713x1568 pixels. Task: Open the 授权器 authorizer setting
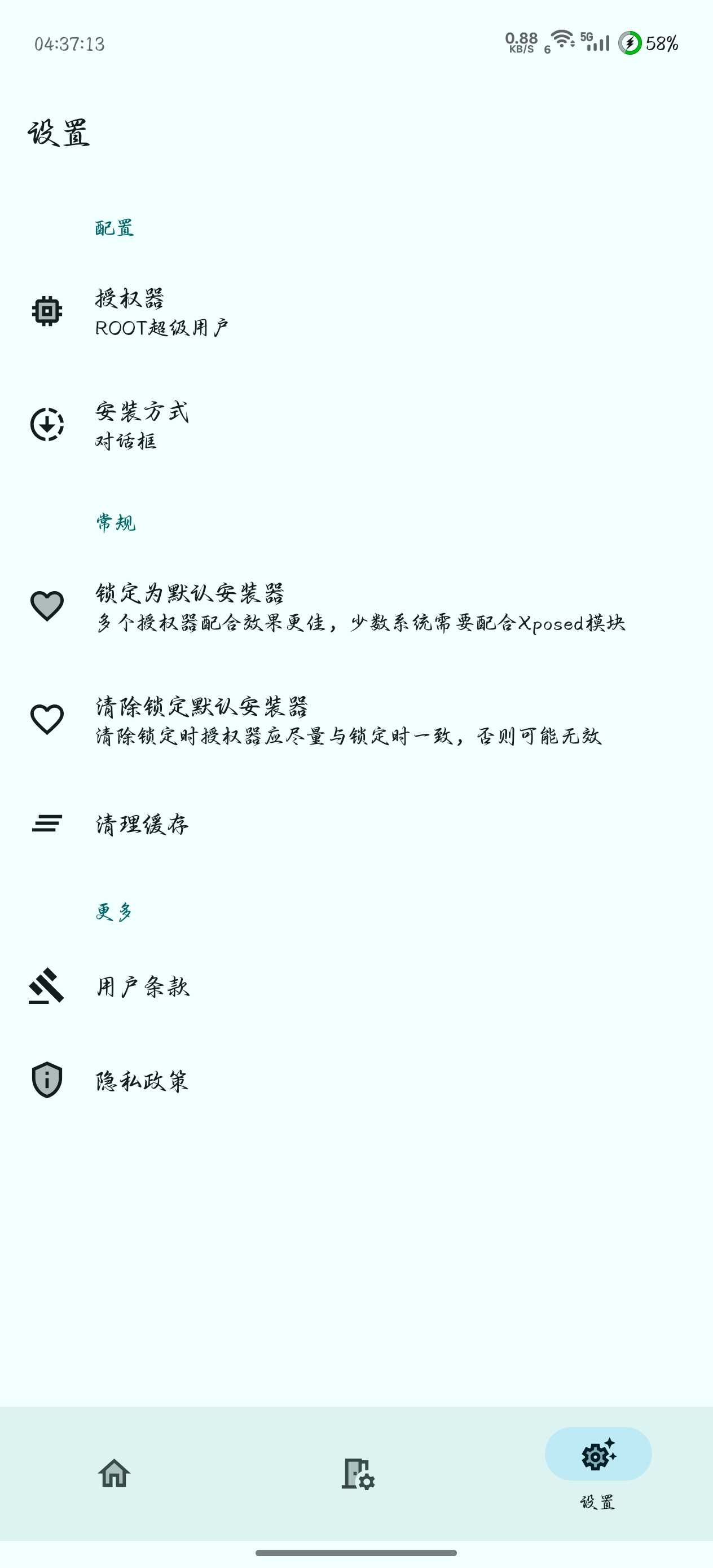(161, 312)
